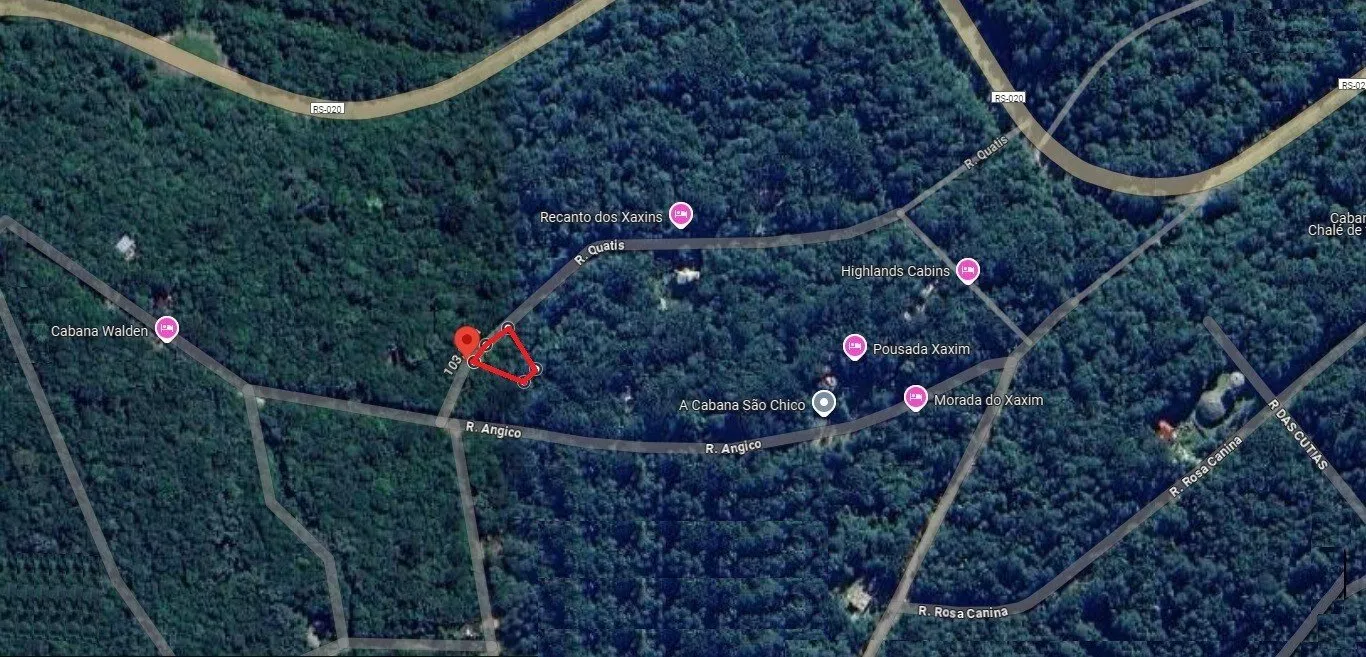Screen dimensions: 1366x657
Task: Tap the red dropped location pin
Action: 466,342
